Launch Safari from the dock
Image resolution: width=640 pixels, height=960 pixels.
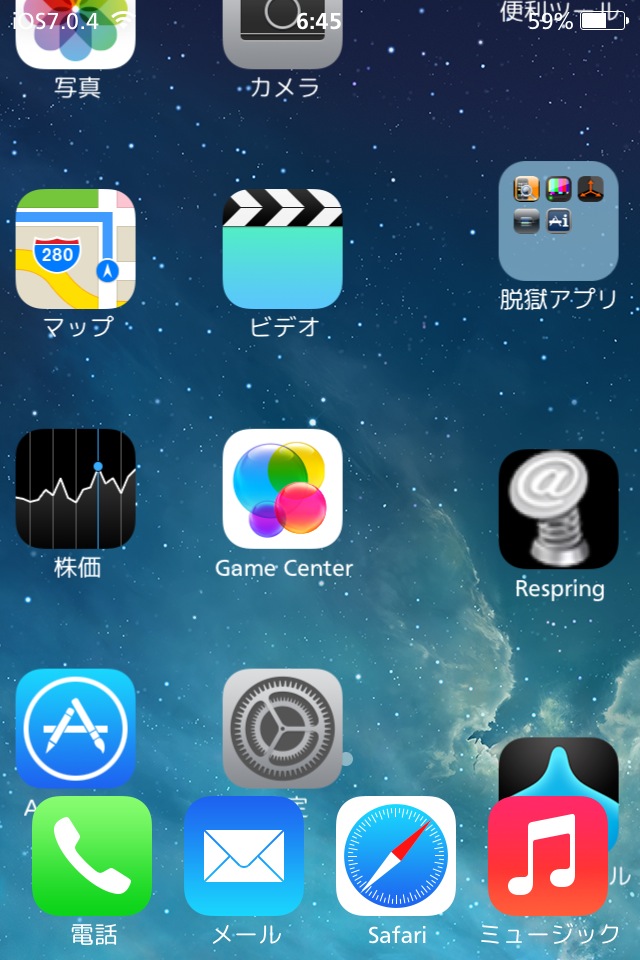396,856
